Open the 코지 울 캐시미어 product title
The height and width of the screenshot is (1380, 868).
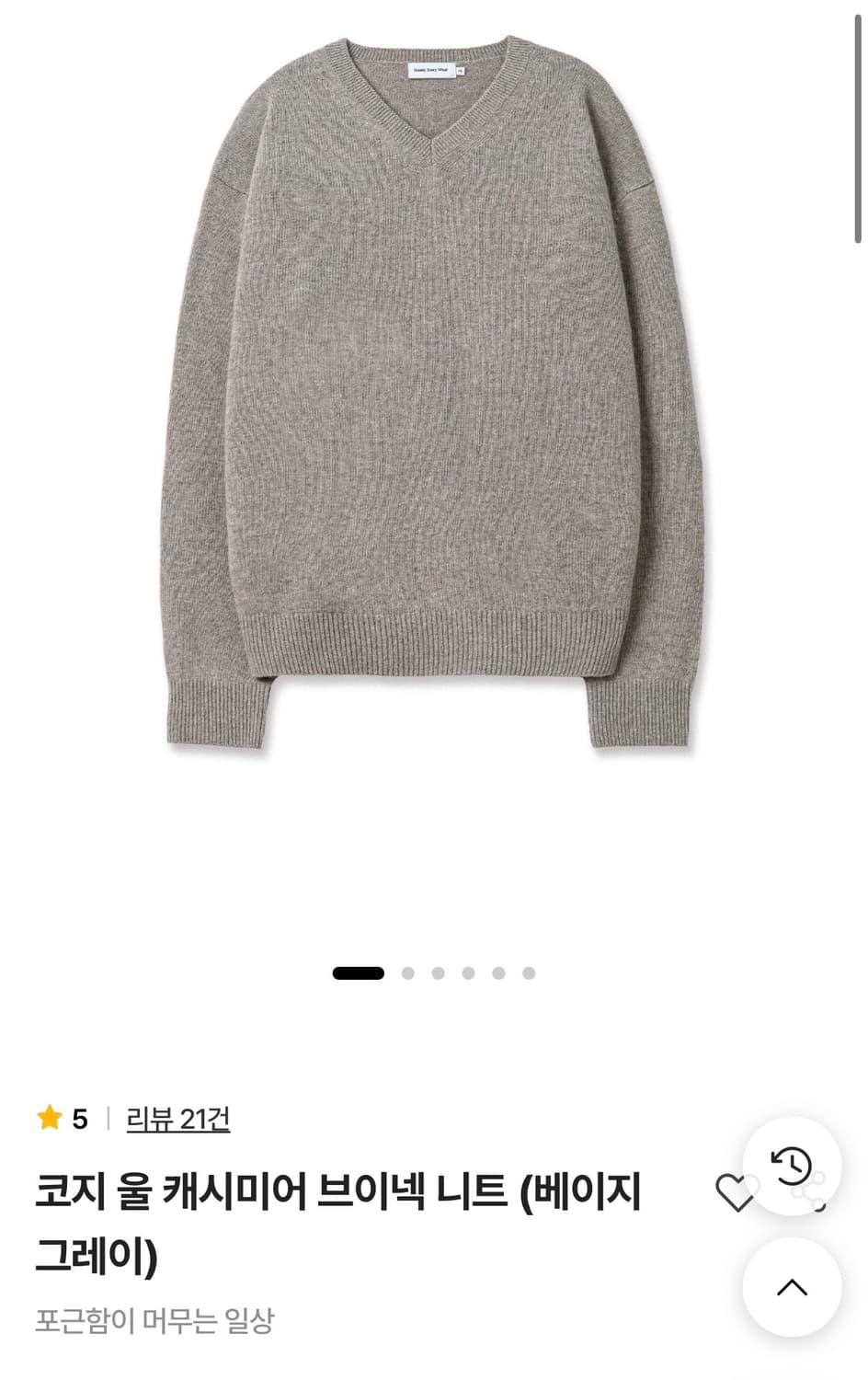[340, 1214]
